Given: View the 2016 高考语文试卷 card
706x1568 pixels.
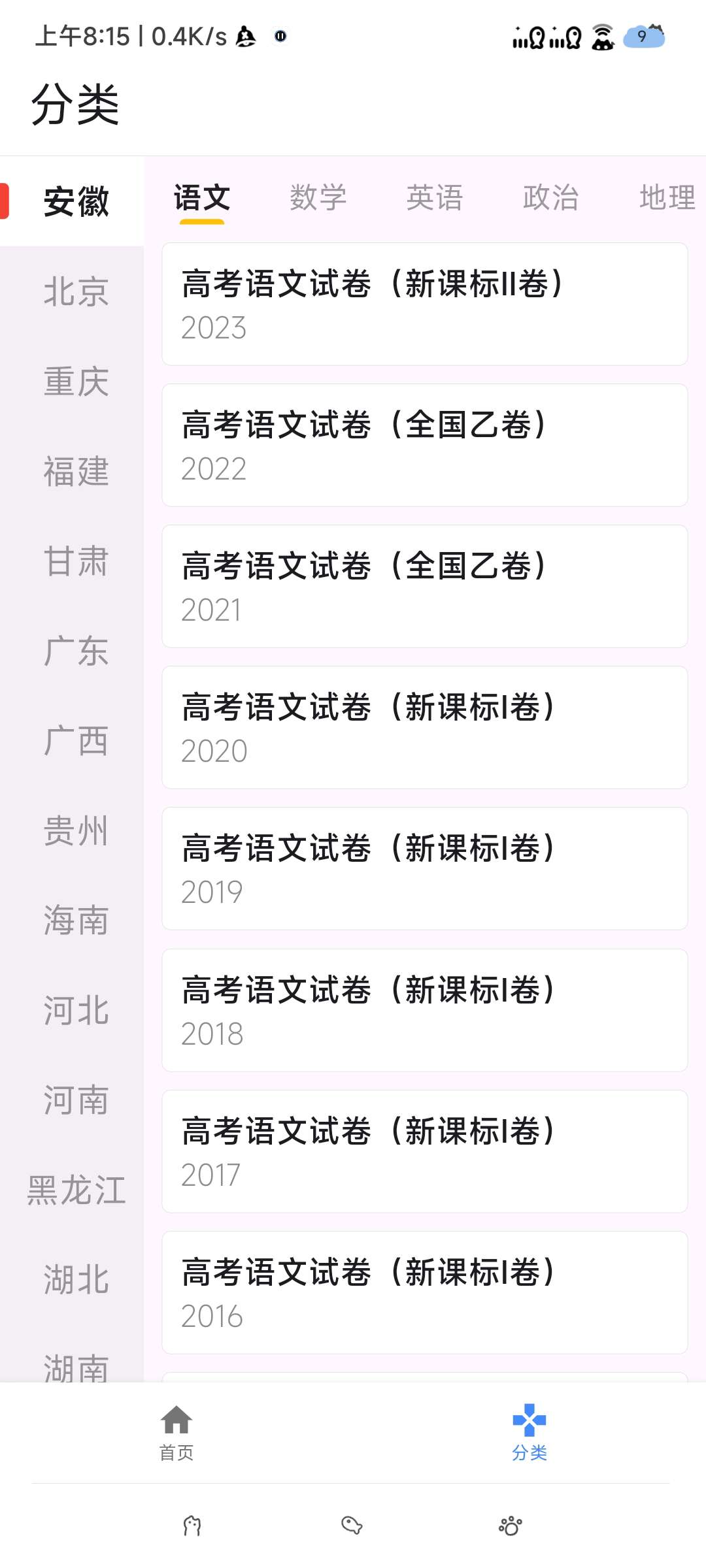Looking at the screenshot, I should (425, 1292).
